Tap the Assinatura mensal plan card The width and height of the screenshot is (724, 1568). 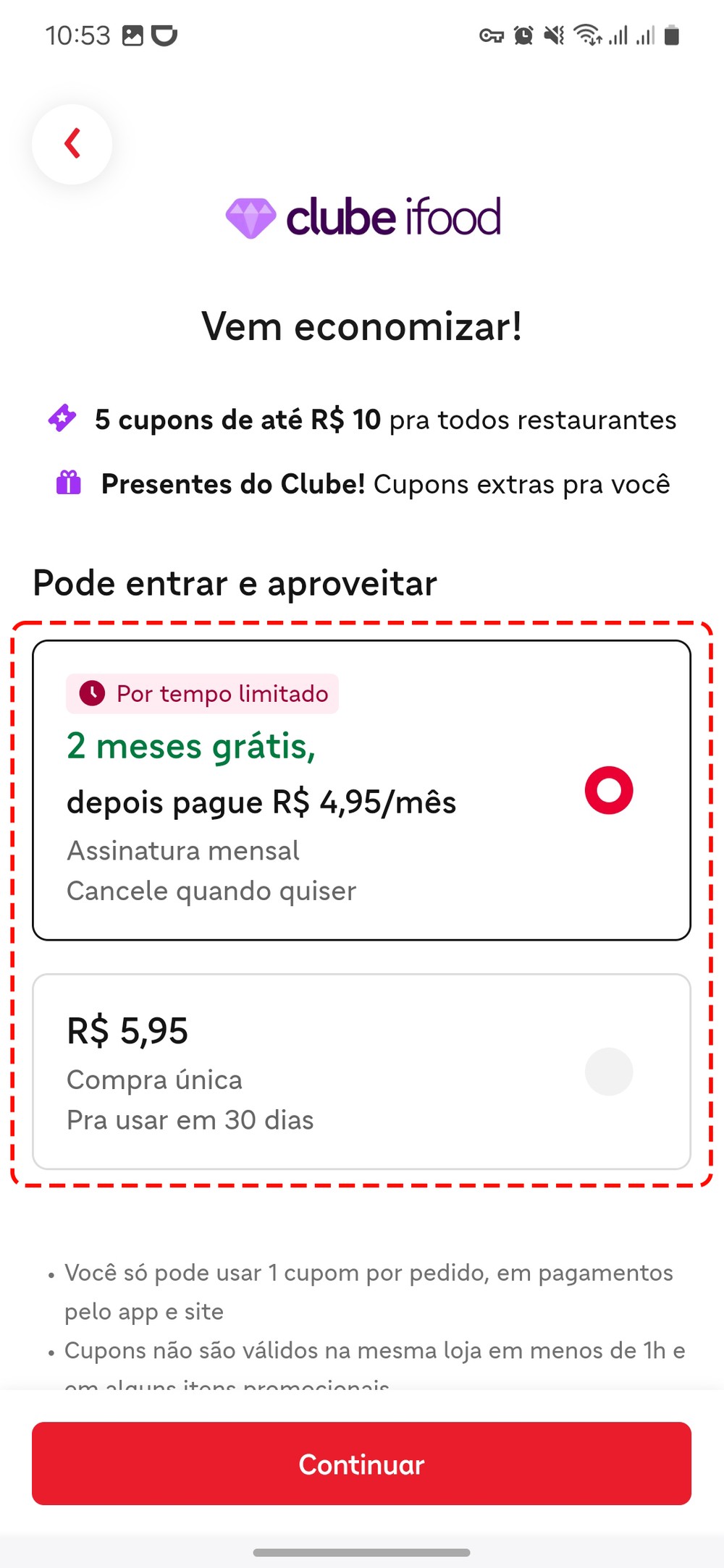tap(362, 789)
